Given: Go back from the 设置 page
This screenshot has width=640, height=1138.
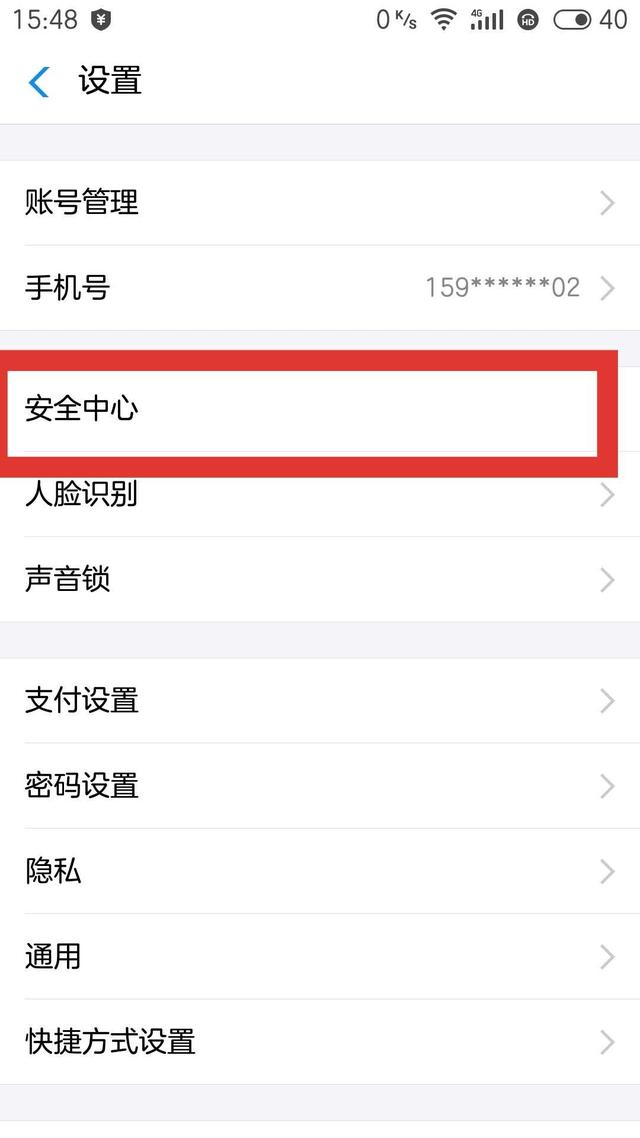Looking at the screenshot, I should [x=38, y=81].
